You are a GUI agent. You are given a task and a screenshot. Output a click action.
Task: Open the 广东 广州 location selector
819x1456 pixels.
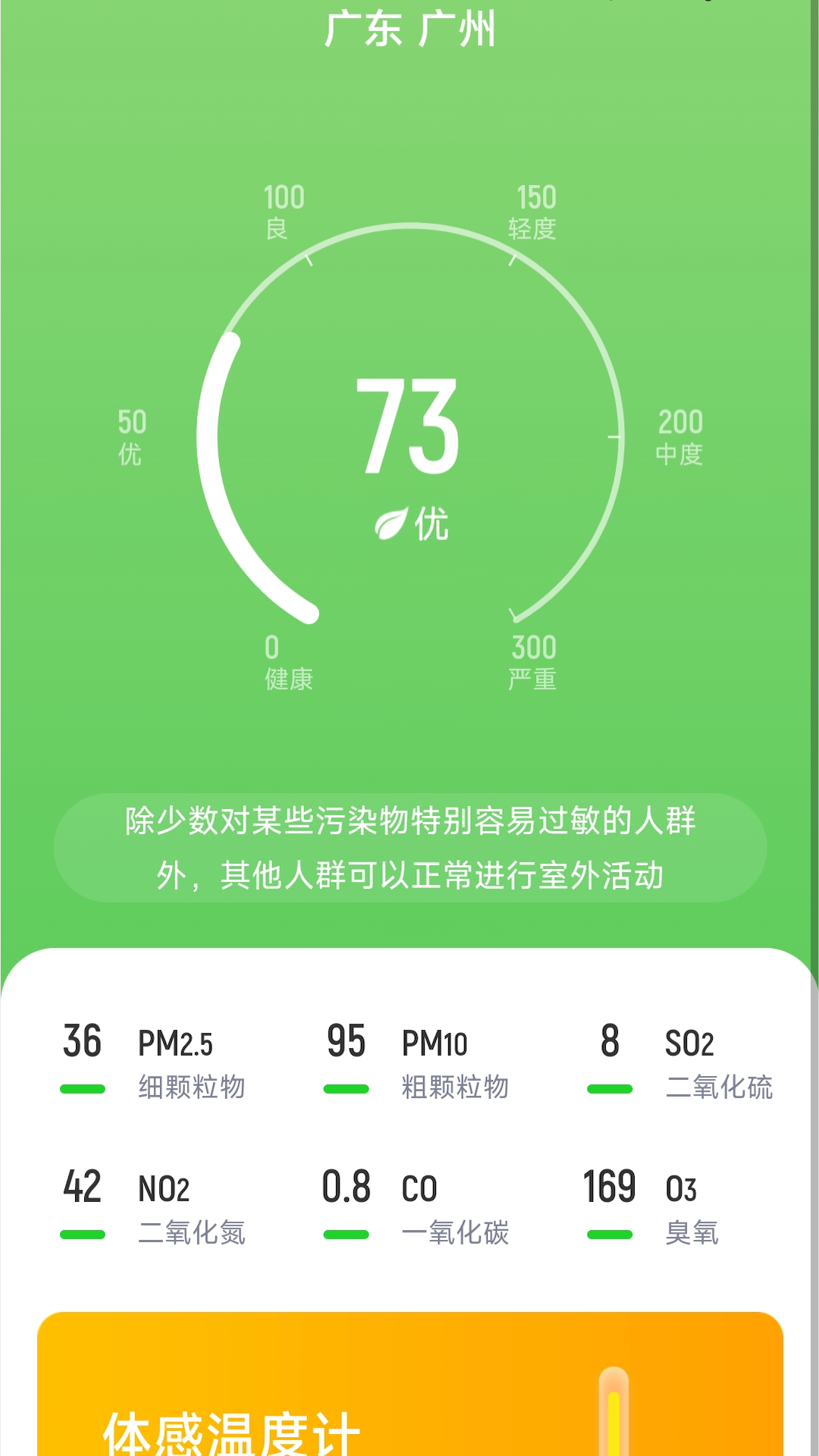(409, 27)
